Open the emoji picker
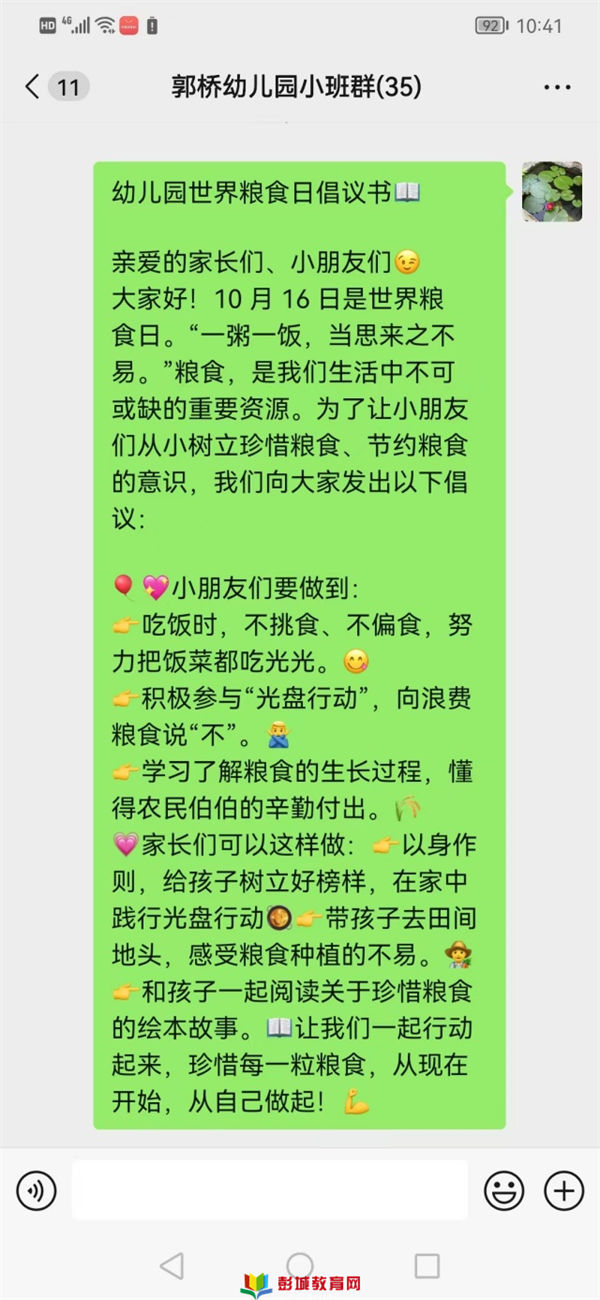600x1300 pixels. pos(504,1190)
